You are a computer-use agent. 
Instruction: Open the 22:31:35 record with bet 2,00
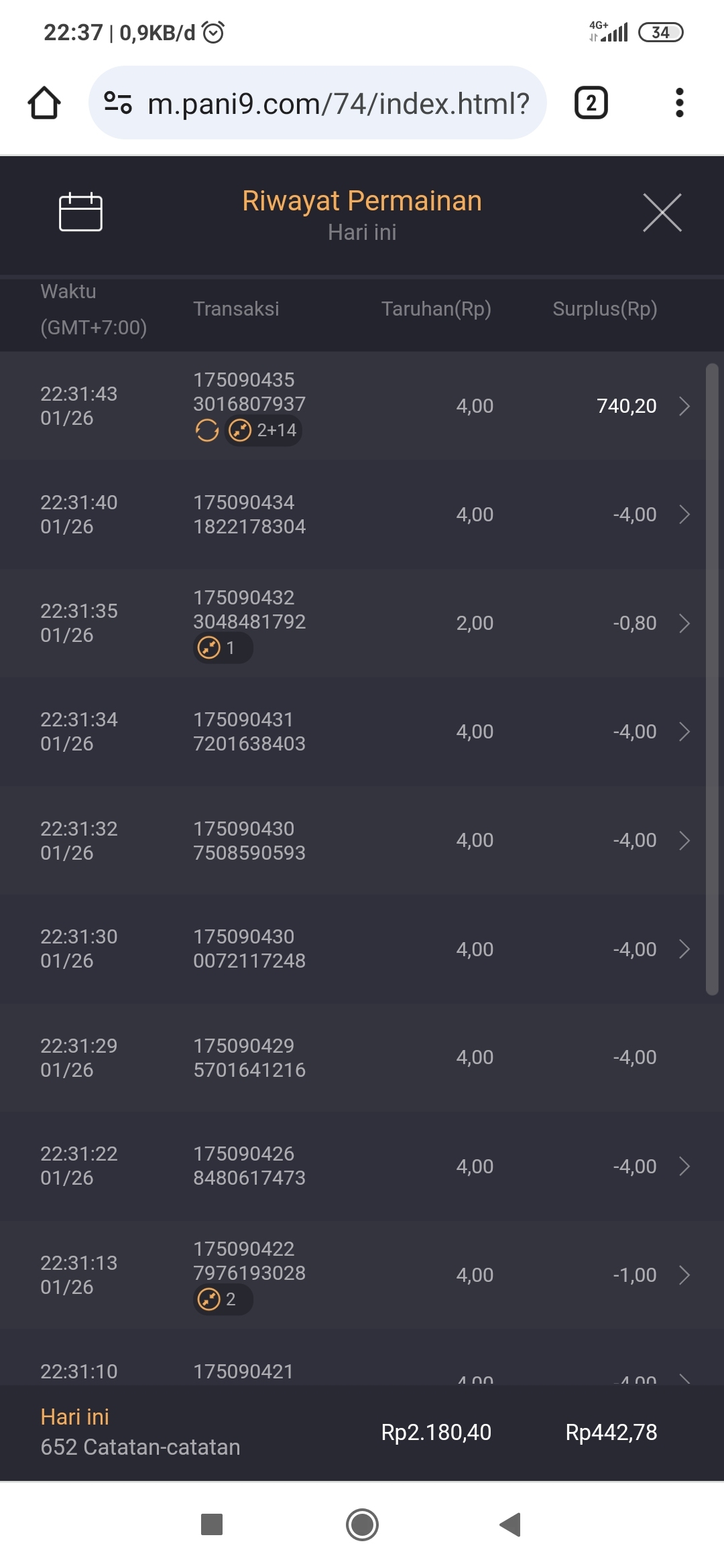click(684, 623)
